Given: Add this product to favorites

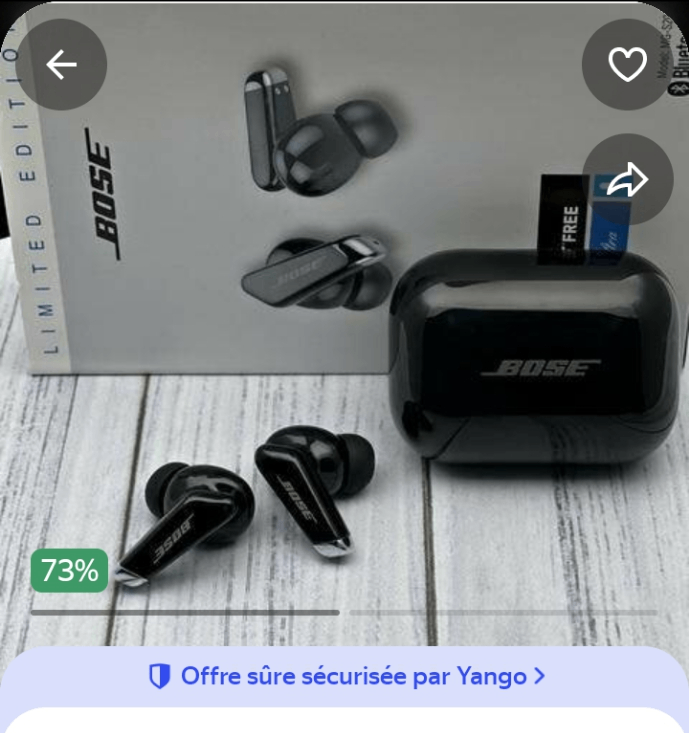Looking at the screenshot, I should (627, 65).
